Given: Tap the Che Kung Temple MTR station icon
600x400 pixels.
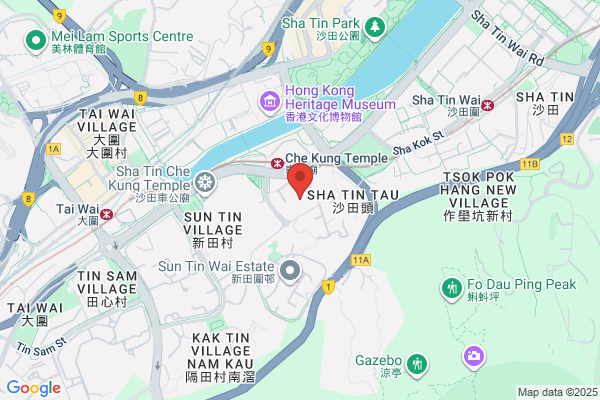Looking at the screenshot, I should click(x=277, y=163).
